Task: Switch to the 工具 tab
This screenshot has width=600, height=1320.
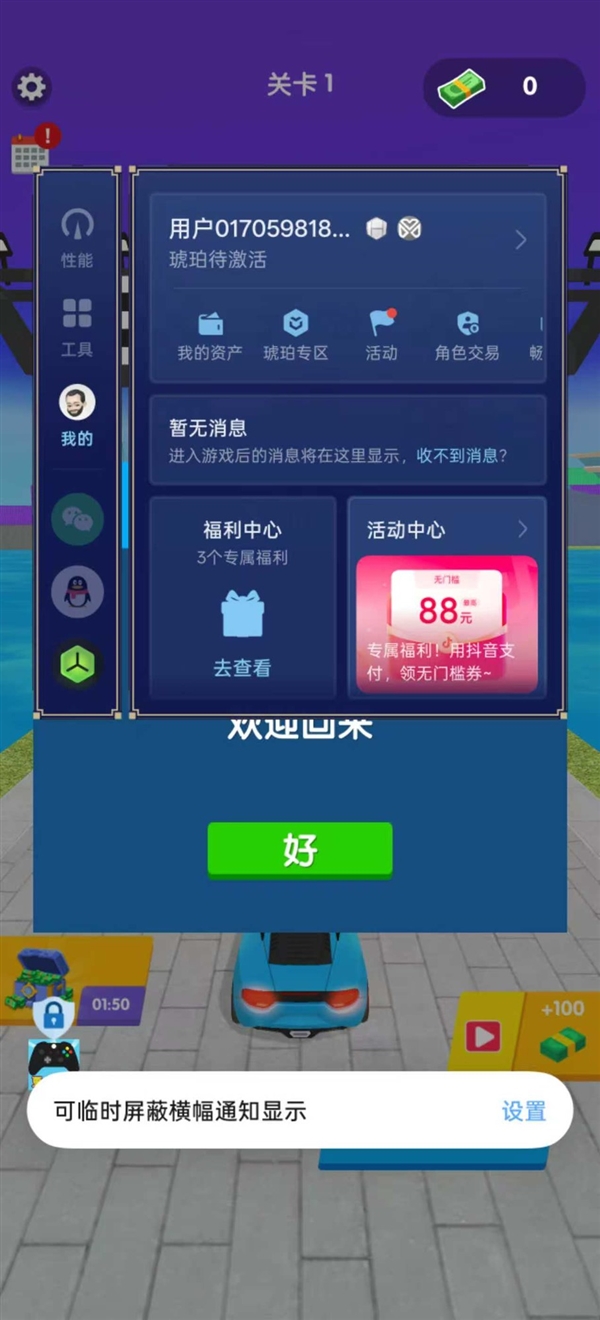Action: coord(77,327)
